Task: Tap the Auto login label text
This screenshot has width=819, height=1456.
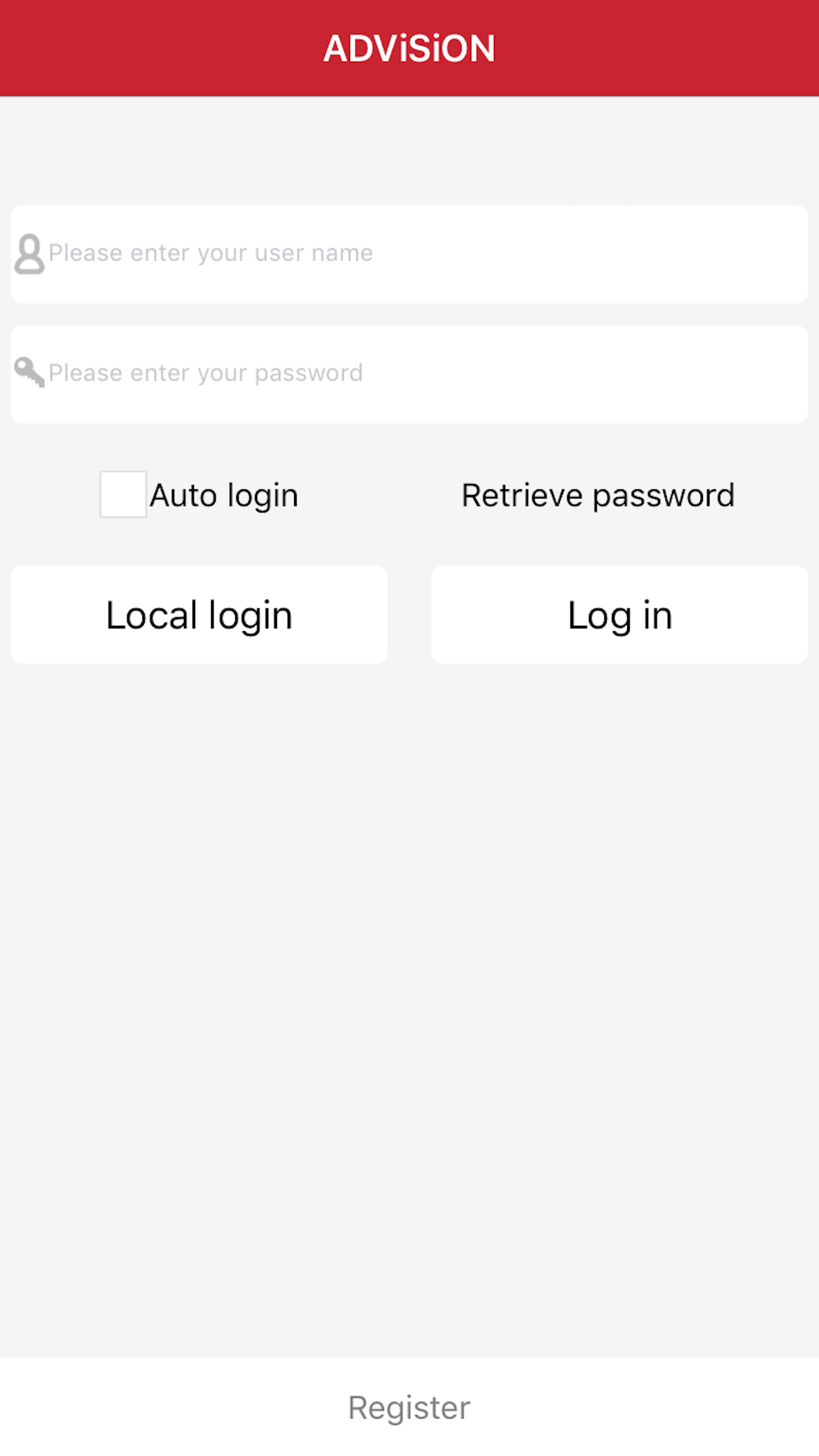Action: pos(224,495)
